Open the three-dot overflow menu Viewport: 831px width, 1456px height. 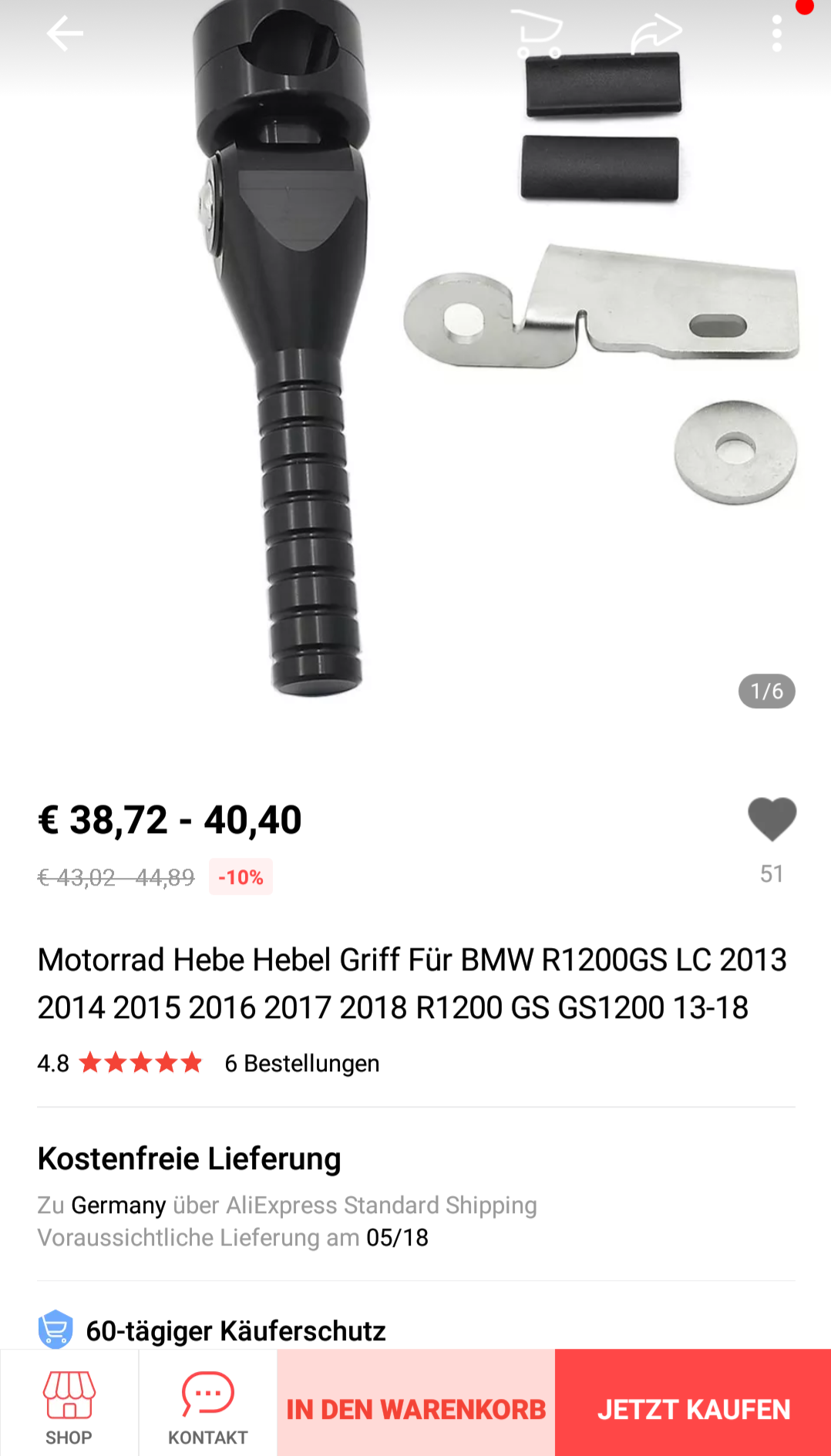click(x=776, y=34)
